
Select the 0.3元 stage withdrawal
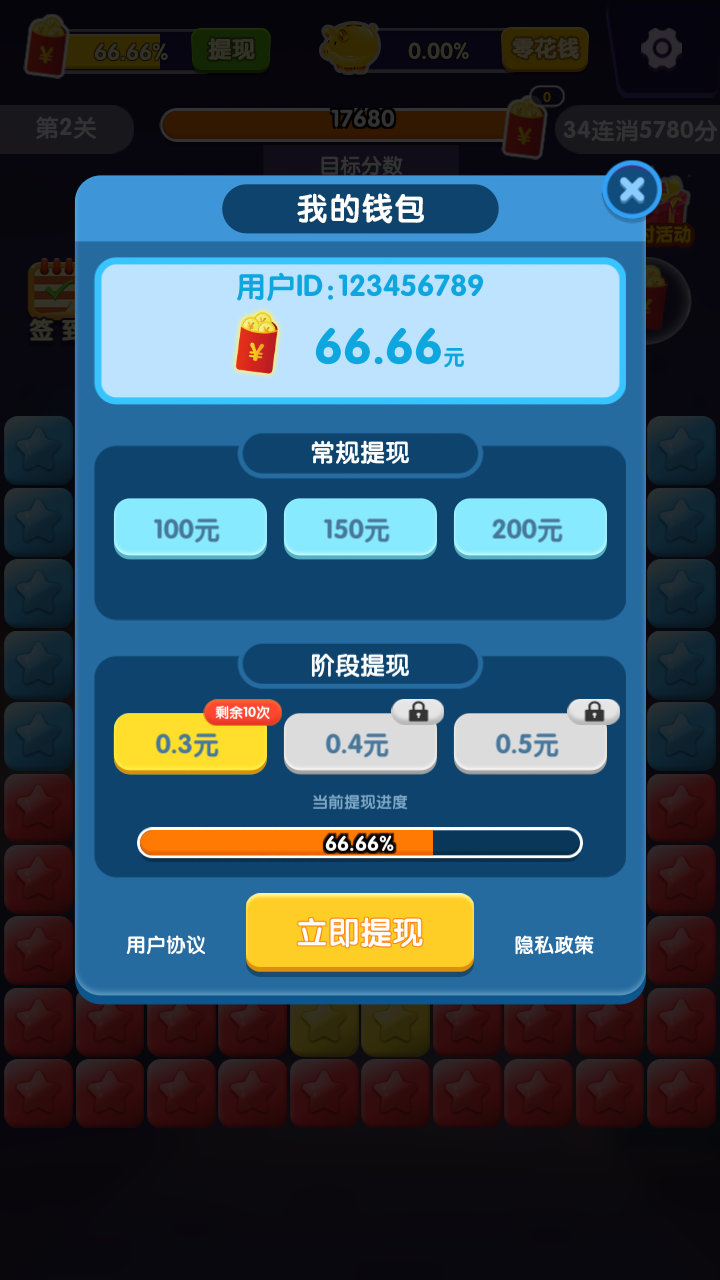190,743
